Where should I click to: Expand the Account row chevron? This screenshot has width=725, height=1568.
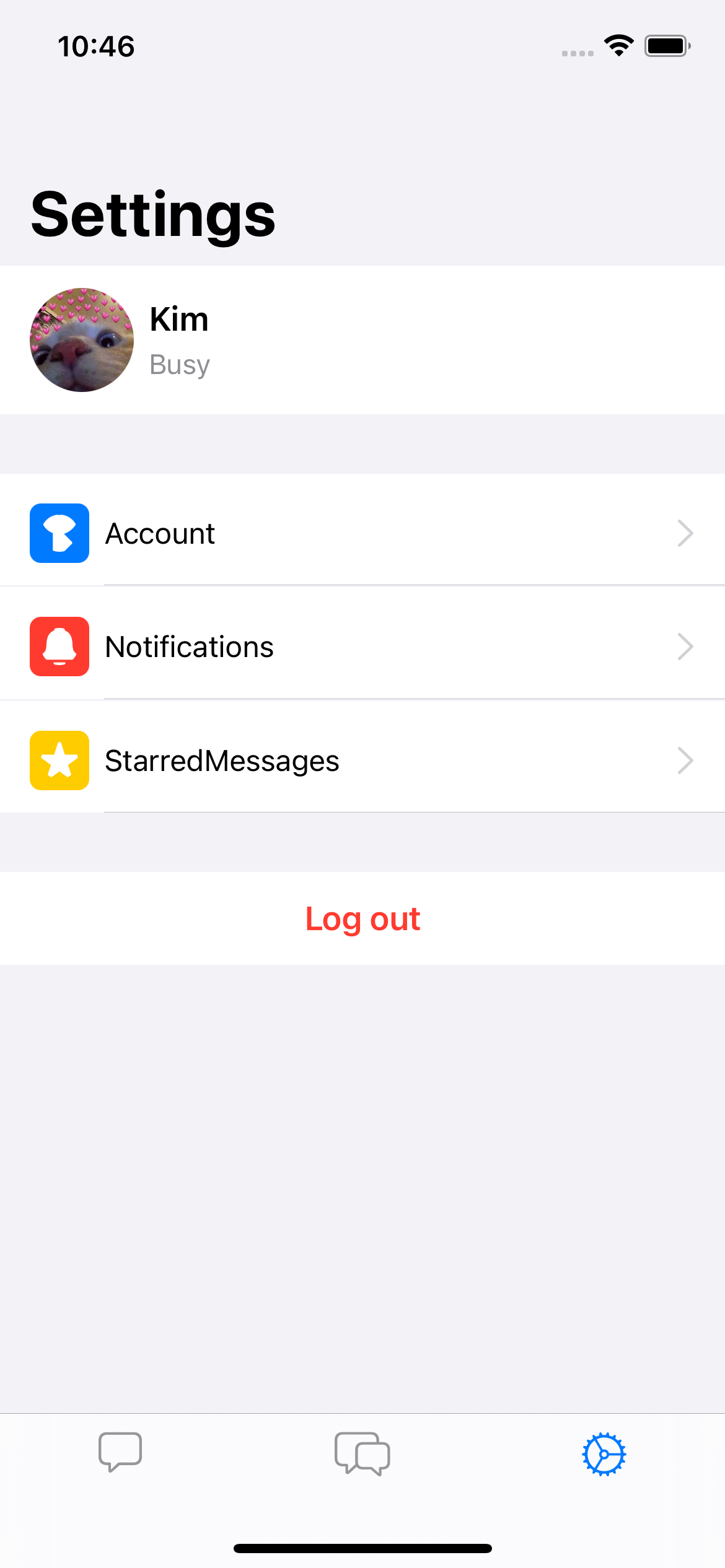684,533
